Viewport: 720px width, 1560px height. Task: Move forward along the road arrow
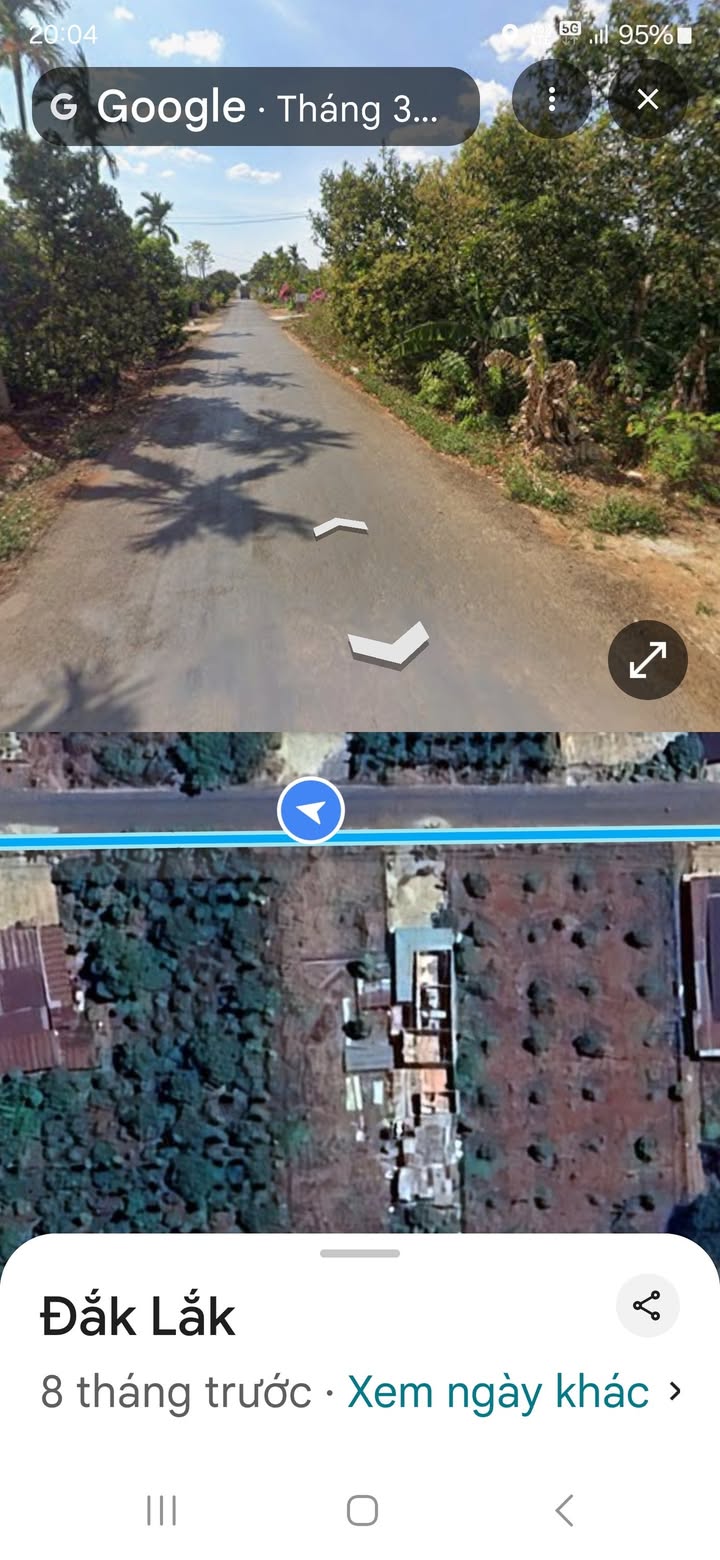coord(340,527)
